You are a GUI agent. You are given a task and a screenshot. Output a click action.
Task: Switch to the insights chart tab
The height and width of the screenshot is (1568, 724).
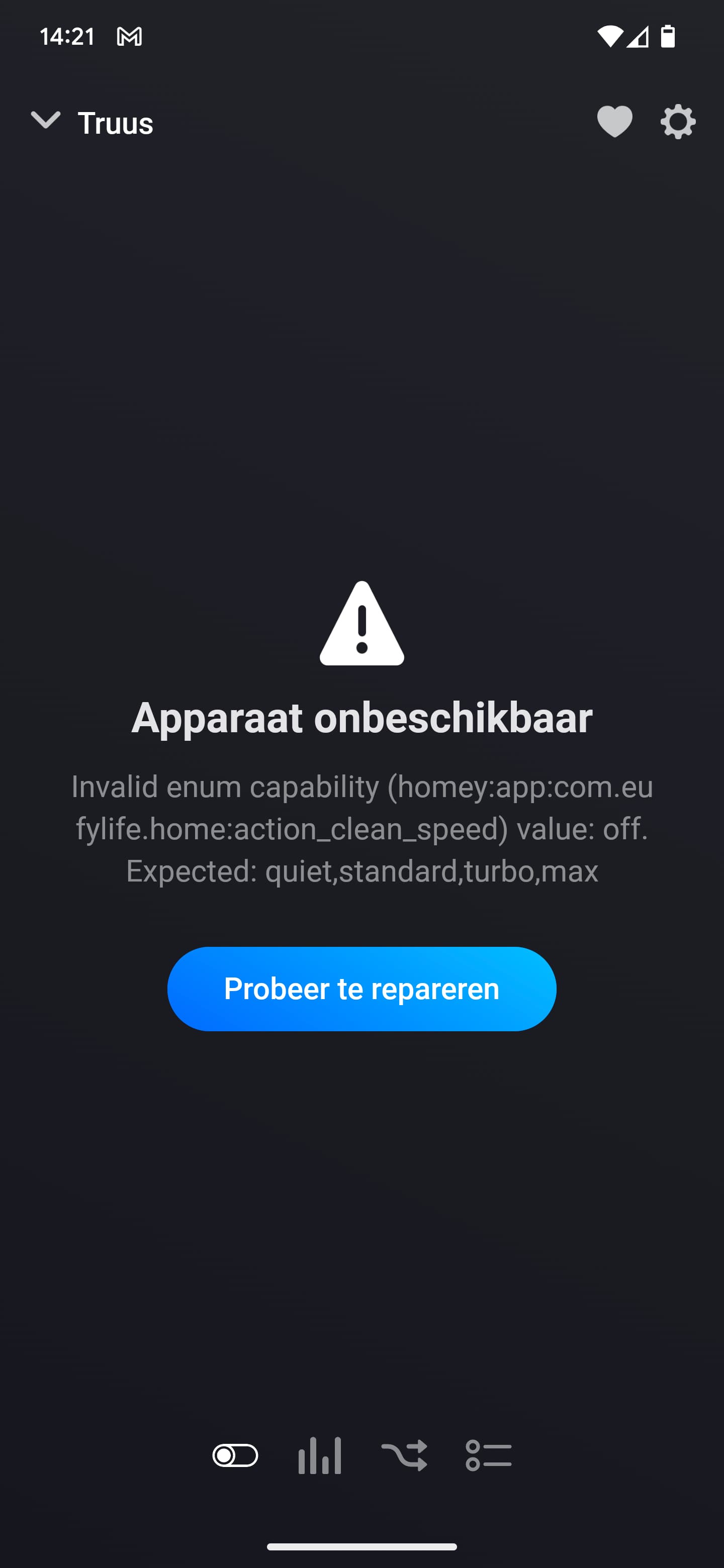[320, 1456]
